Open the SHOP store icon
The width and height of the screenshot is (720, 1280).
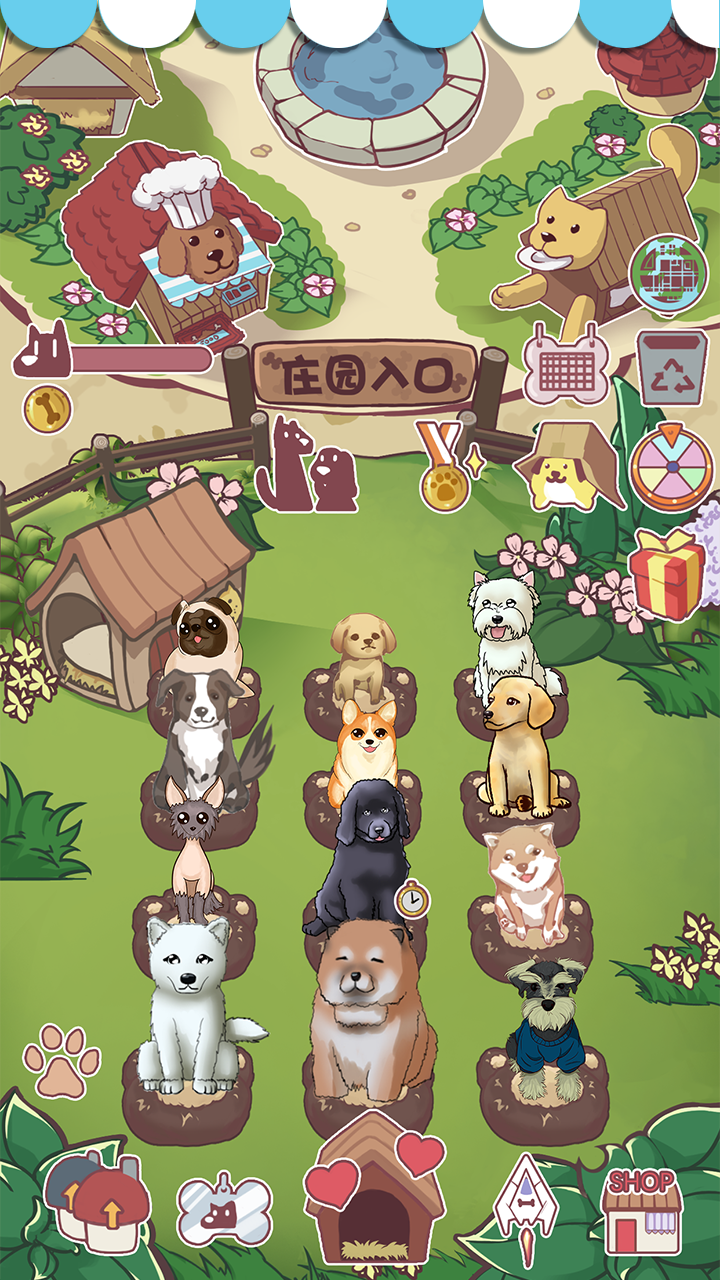[641, 1213]
